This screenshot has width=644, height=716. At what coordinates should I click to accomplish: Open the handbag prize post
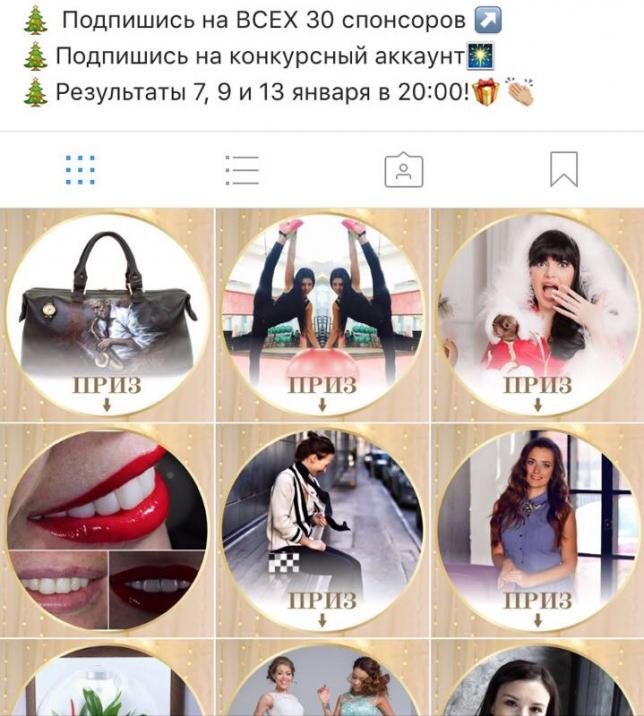click(x=107, y=315)
